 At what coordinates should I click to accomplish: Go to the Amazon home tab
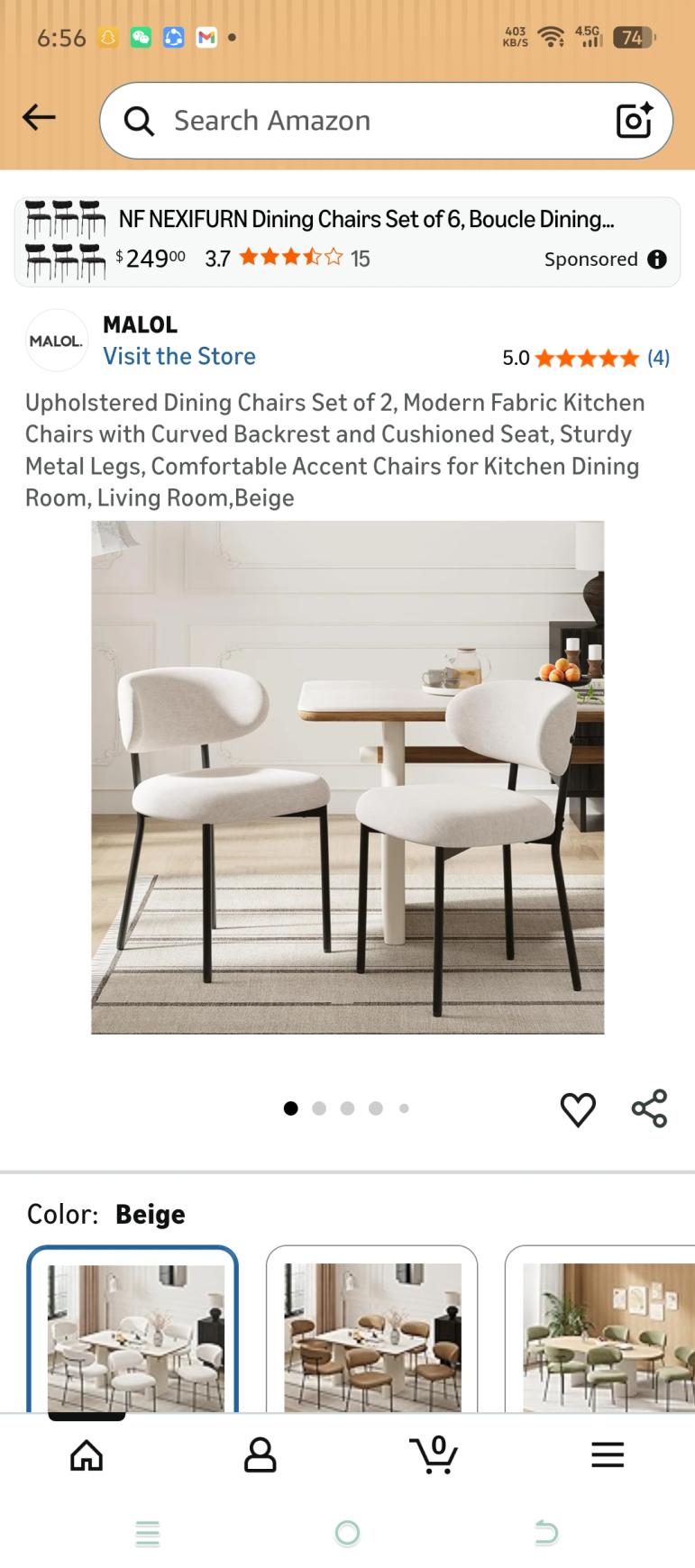(x=87, y=1454)
